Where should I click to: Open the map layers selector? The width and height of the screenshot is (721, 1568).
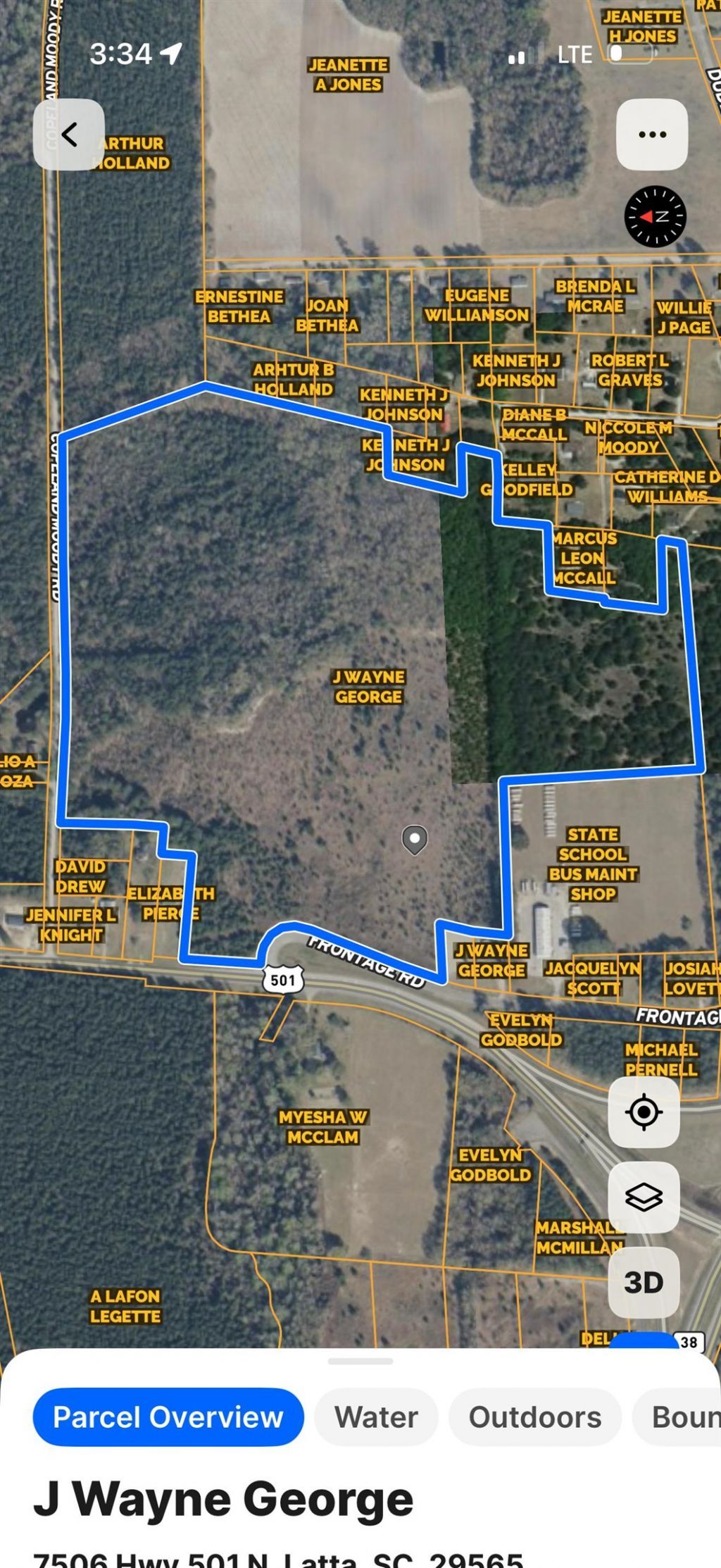pyautogui.click(x=644, y=1197)
